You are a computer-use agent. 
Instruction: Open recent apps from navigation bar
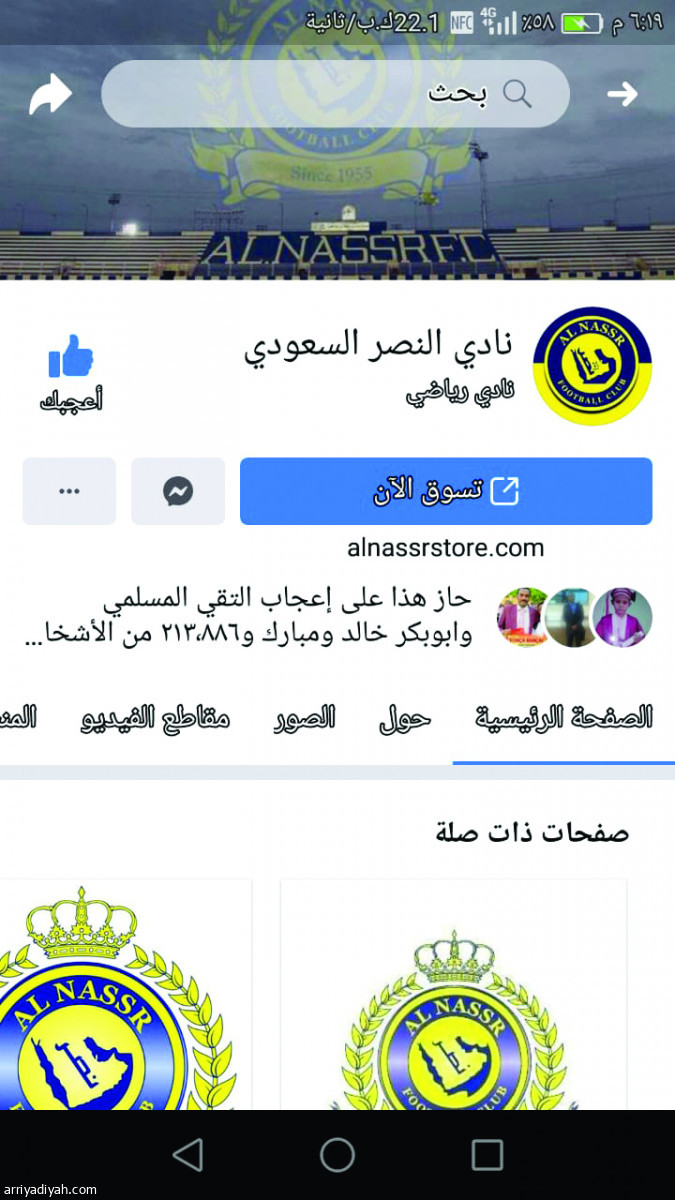click(487, 1155)
